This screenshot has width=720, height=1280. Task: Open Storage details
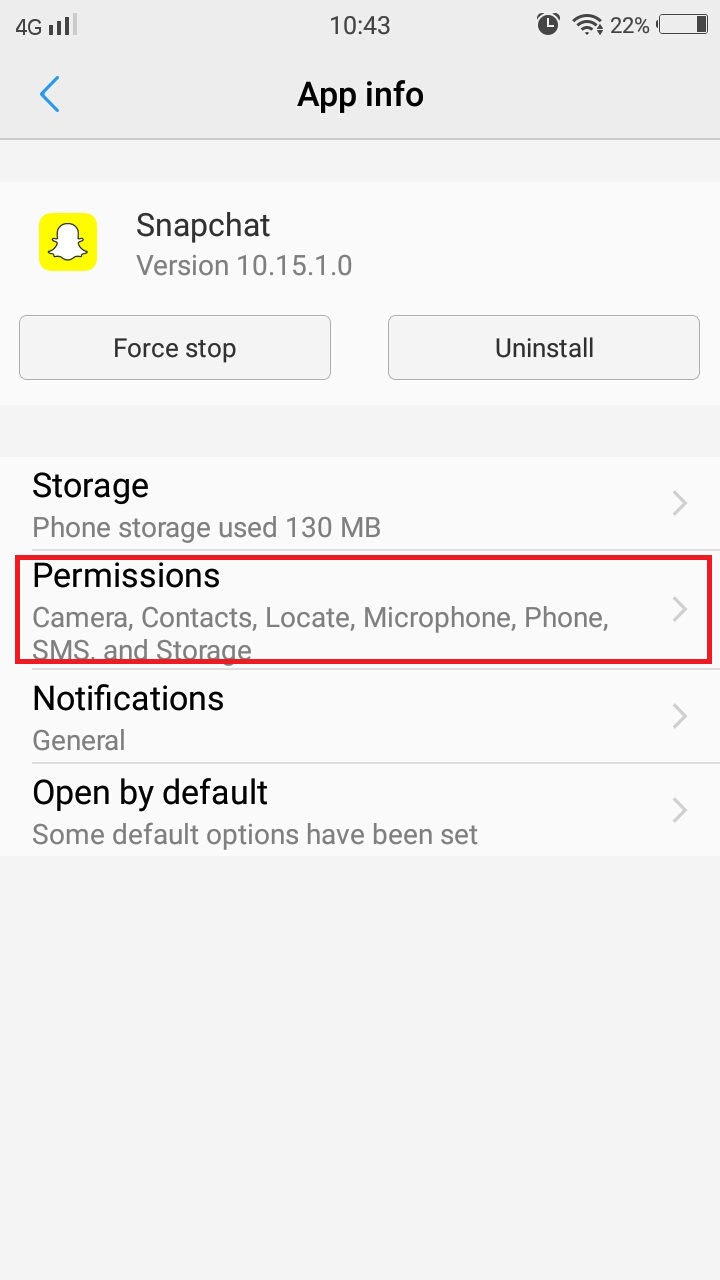pyautogui.click(x=360, y=504)
